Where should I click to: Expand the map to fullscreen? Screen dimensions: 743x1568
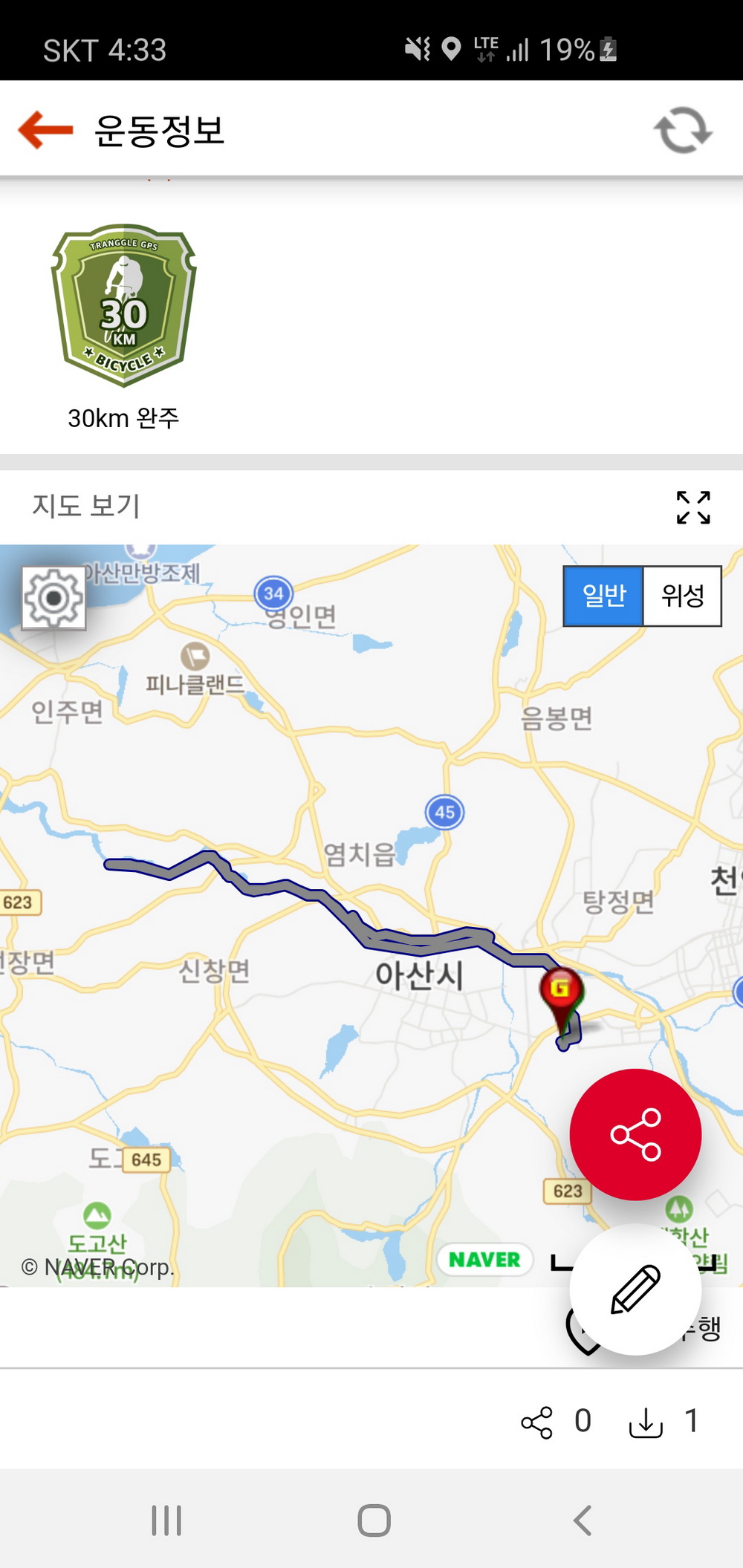692,507
